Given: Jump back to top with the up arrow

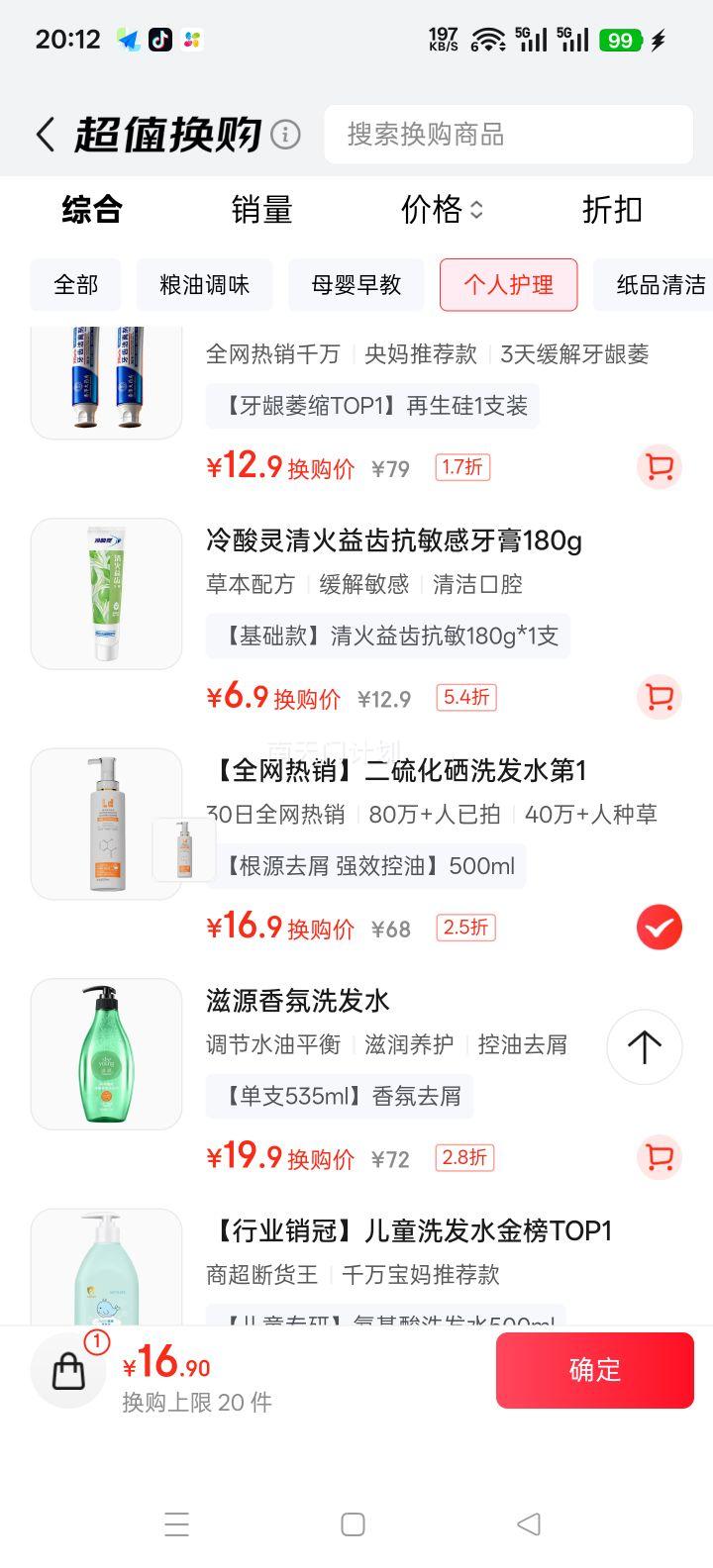Looking at the screenshot, I should (x=644, y=1047).
